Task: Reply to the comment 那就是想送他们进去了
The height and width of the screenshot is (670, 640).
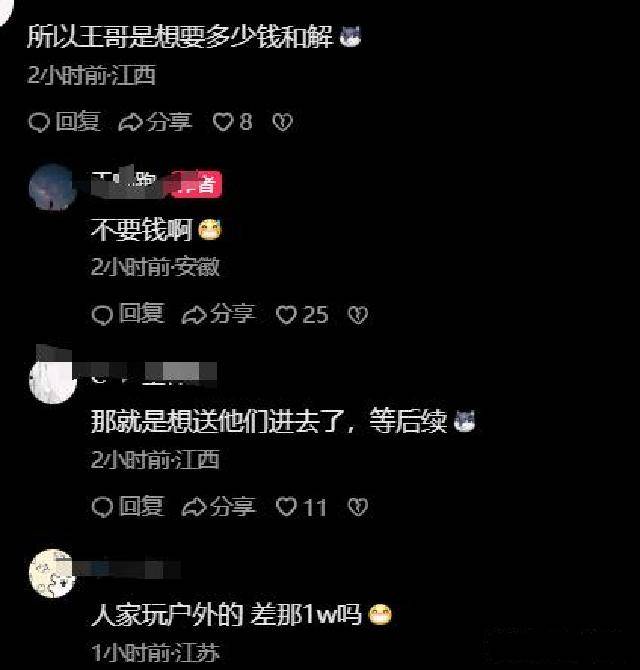Action: pyautogui.click(x=128, y=508)
